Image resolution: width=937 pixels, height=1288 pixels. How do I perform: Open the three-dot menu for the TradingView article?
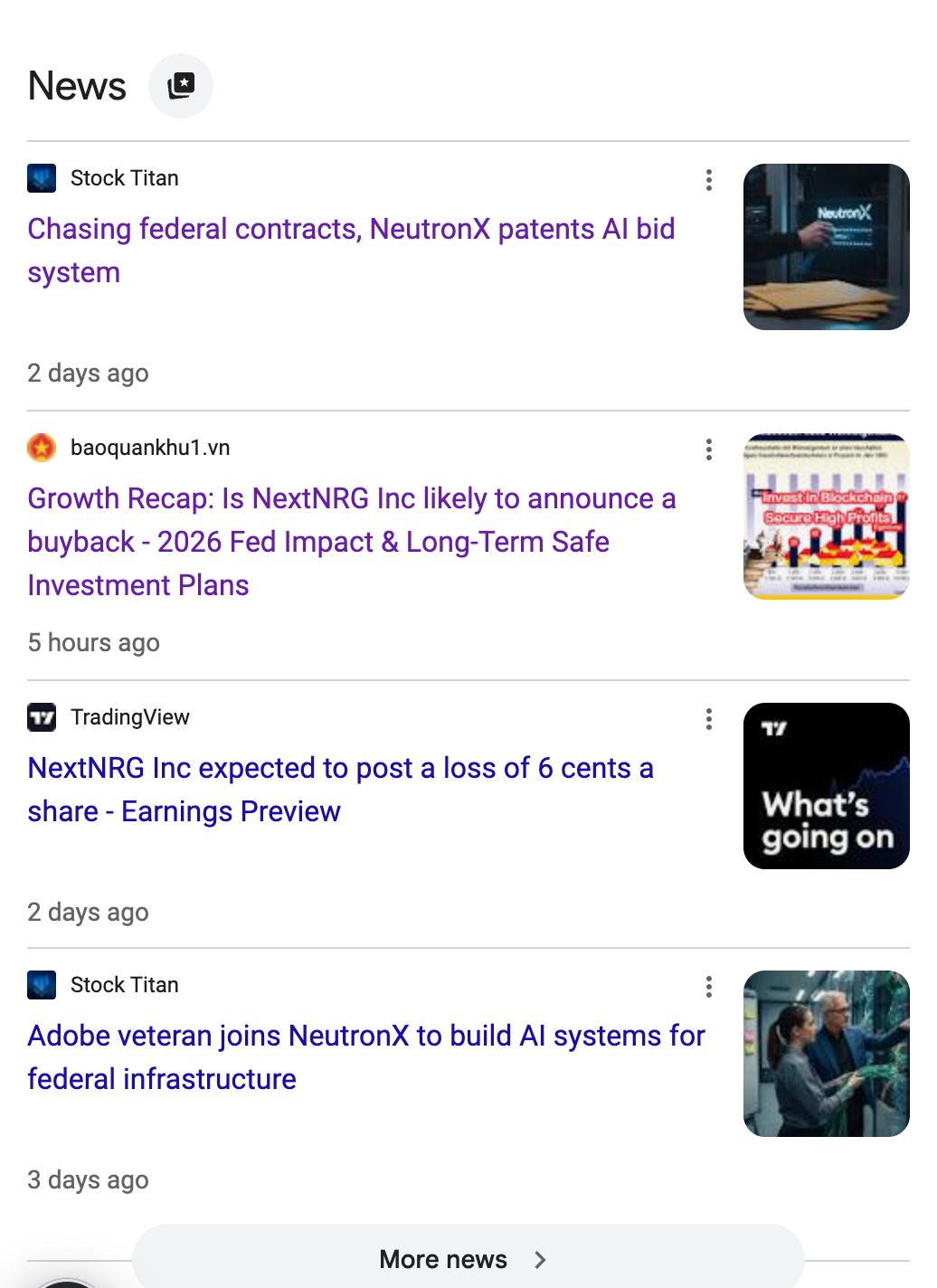tap(709, 719)
